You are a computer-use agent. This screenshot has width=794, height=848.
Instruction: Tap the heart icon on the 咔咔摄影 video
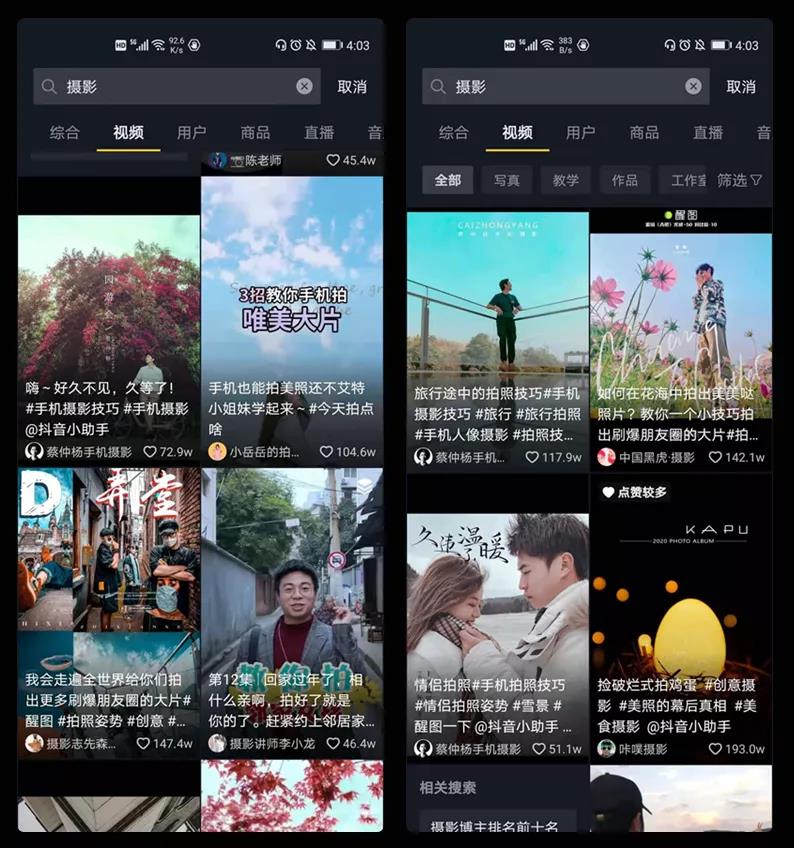coord(716,746)
